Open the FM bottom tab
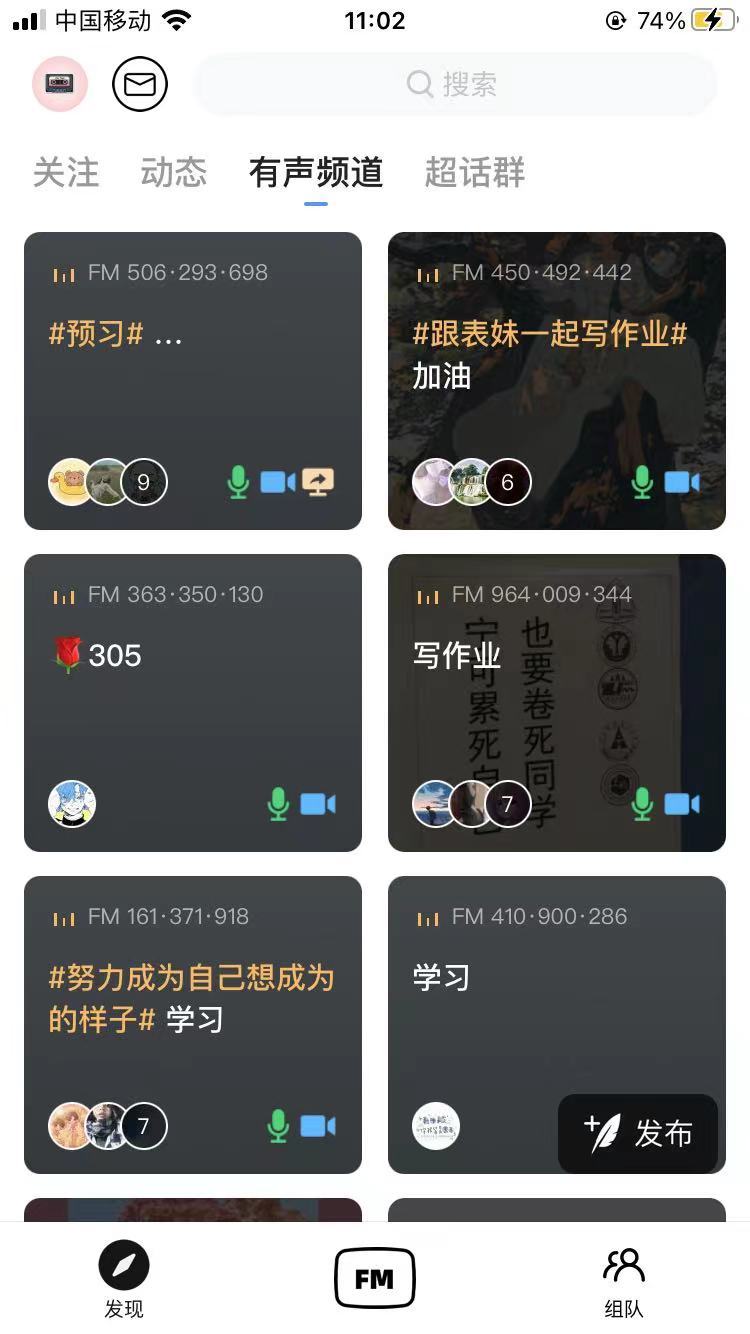Image resolution: width=750 pixels, height=1334 pixels. coord(374,1278)
